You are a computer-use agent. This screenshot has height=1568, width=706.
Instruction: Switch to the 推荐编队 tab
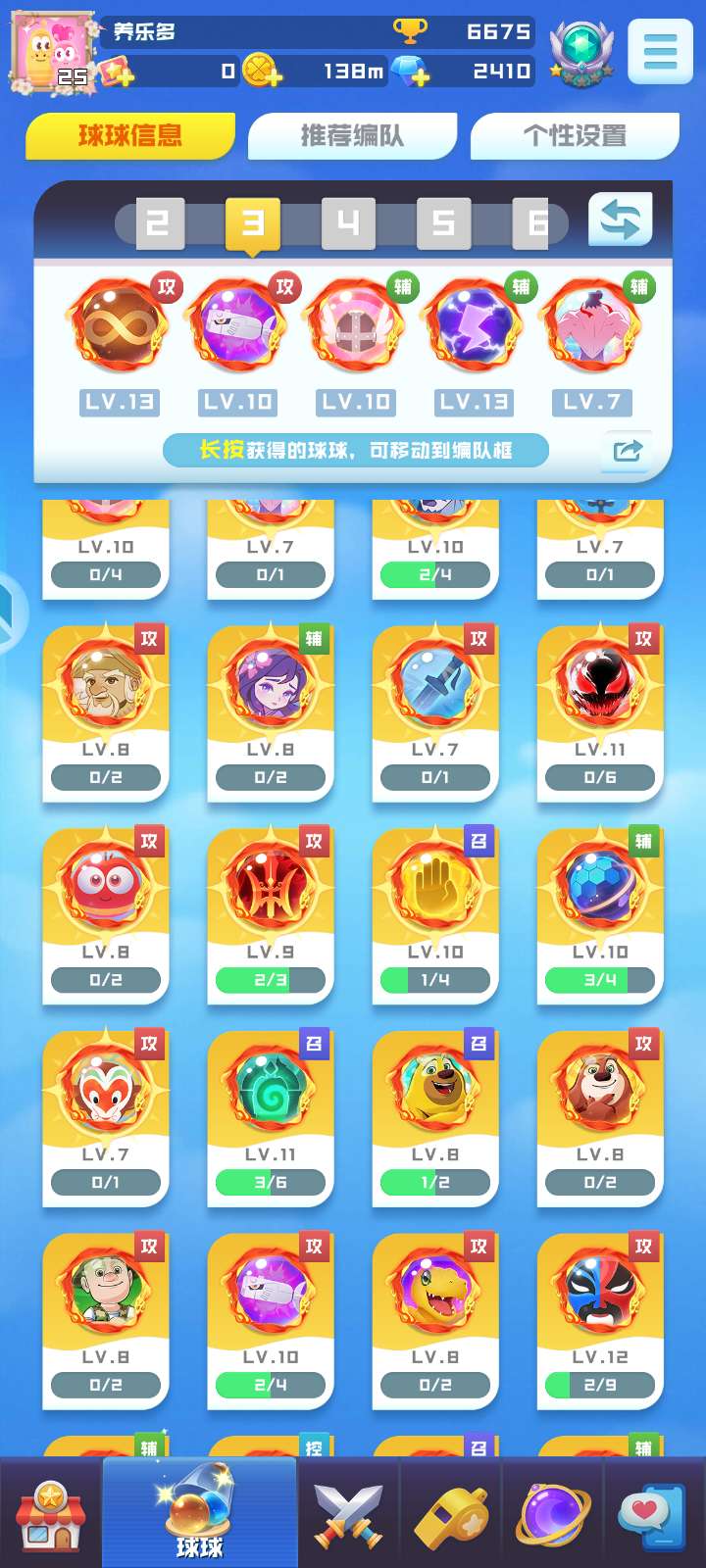pos(352,136)
